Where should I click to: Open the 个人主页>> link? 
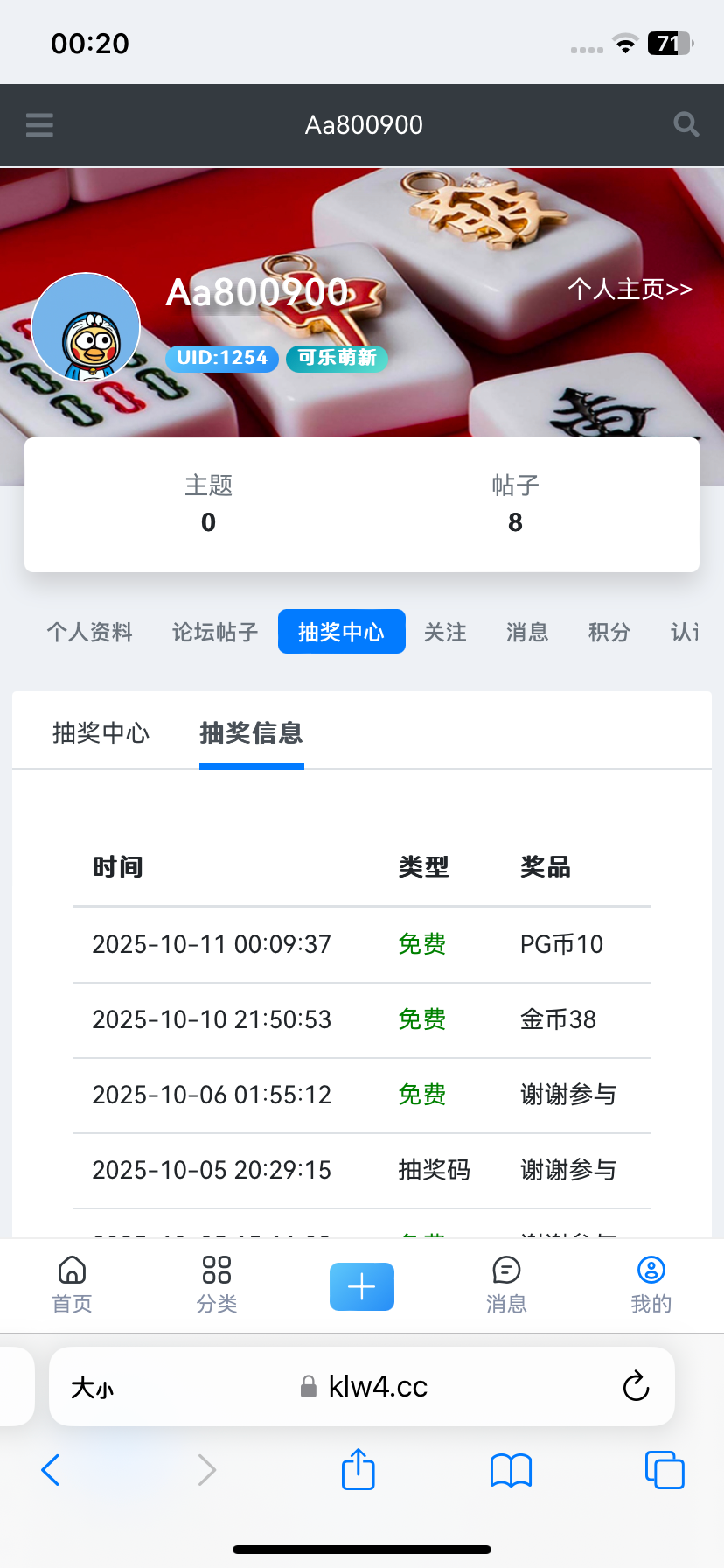[x=630, y=289]
